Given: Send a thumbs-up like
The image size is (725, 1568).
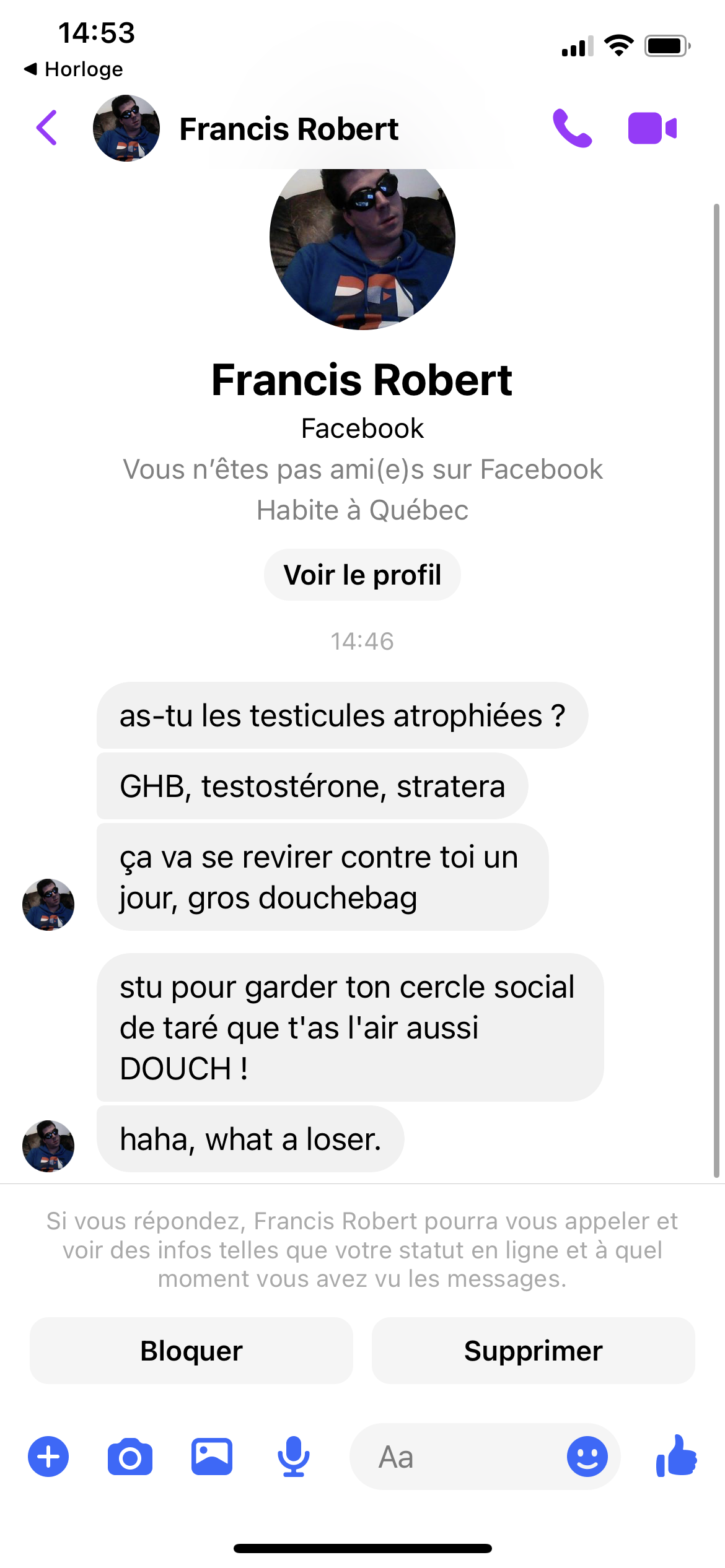Looking at the screenshot, I should coord(677,1457).
